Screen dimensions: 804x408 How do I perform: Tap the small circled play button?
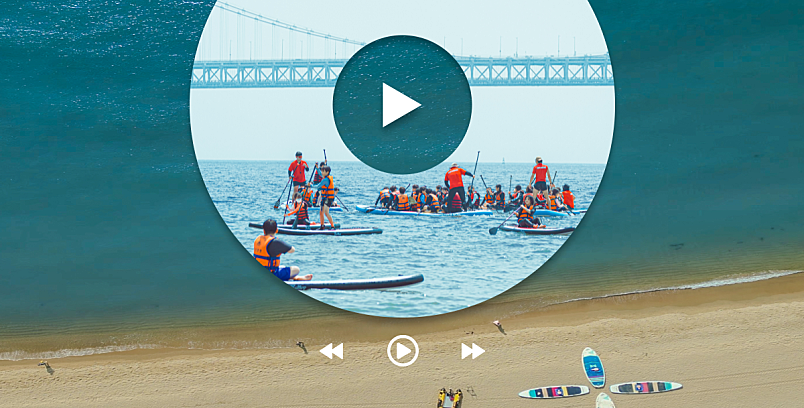point(402,351)
